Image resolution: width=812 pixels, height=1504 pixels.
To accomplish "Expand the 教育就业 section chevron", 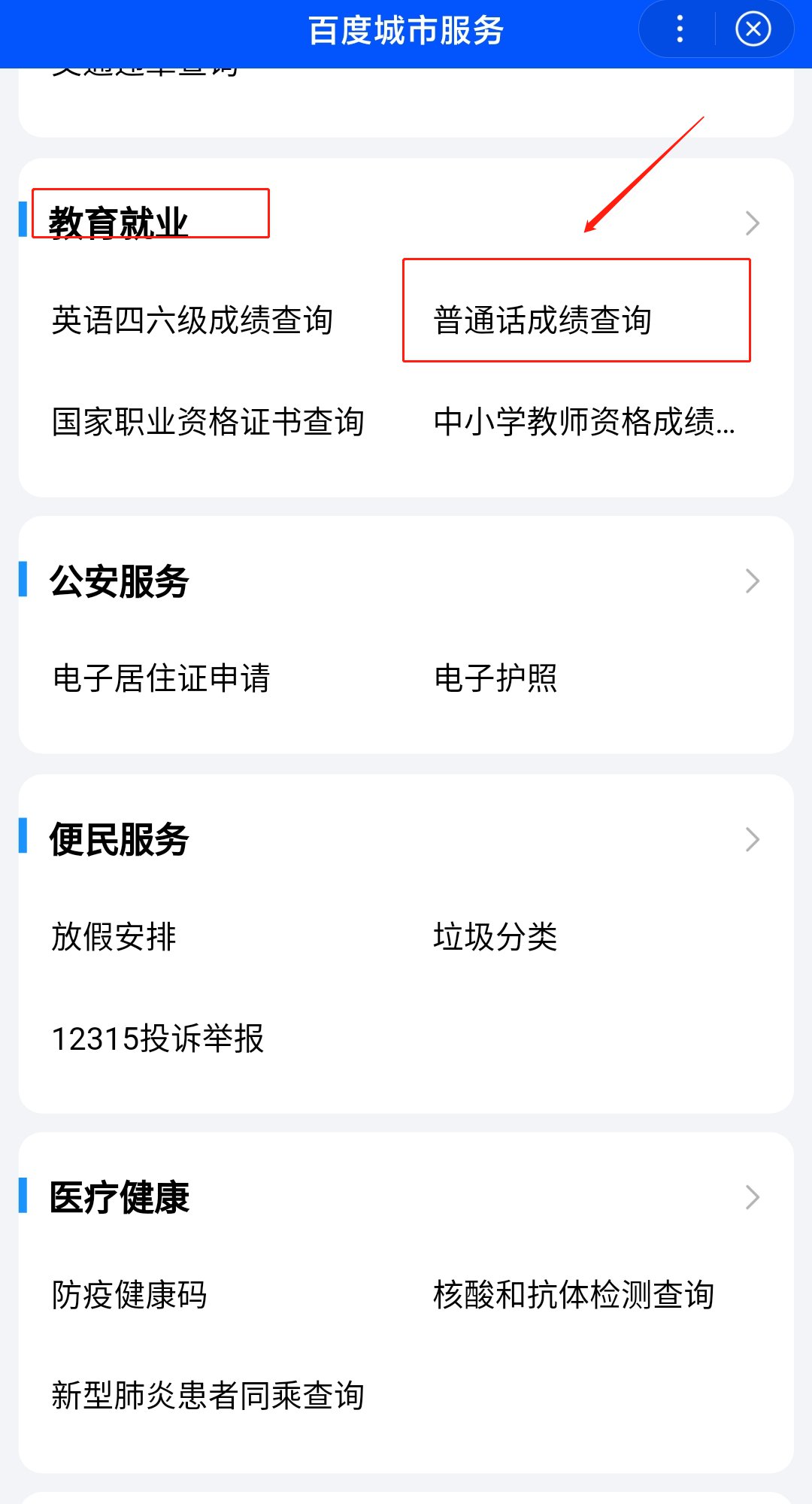I will click(x=752, y=223).
